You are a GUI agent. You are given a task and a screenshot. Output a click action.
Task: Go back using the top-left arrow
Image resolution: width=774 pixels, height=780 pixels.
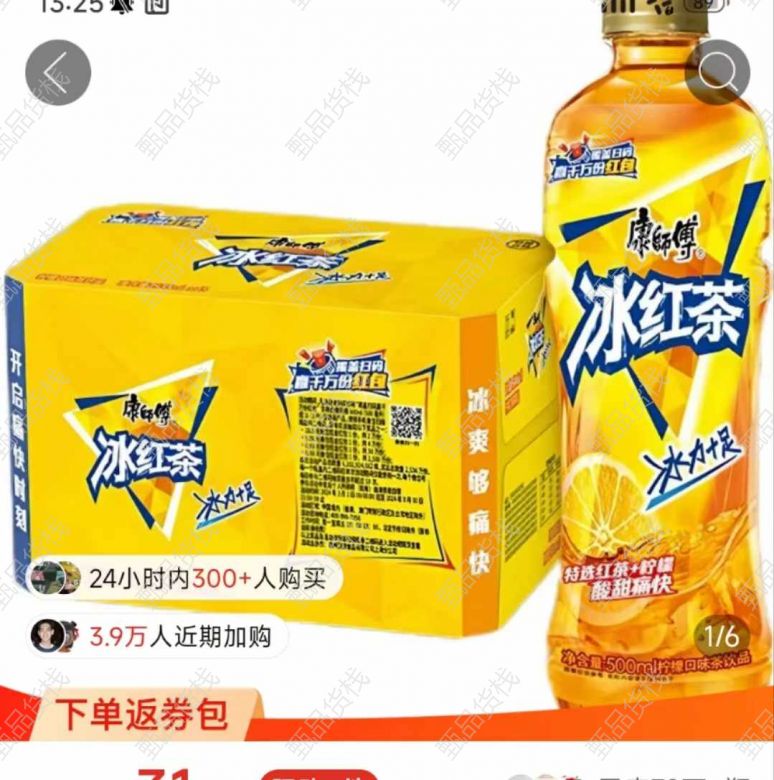pos(58,72)
